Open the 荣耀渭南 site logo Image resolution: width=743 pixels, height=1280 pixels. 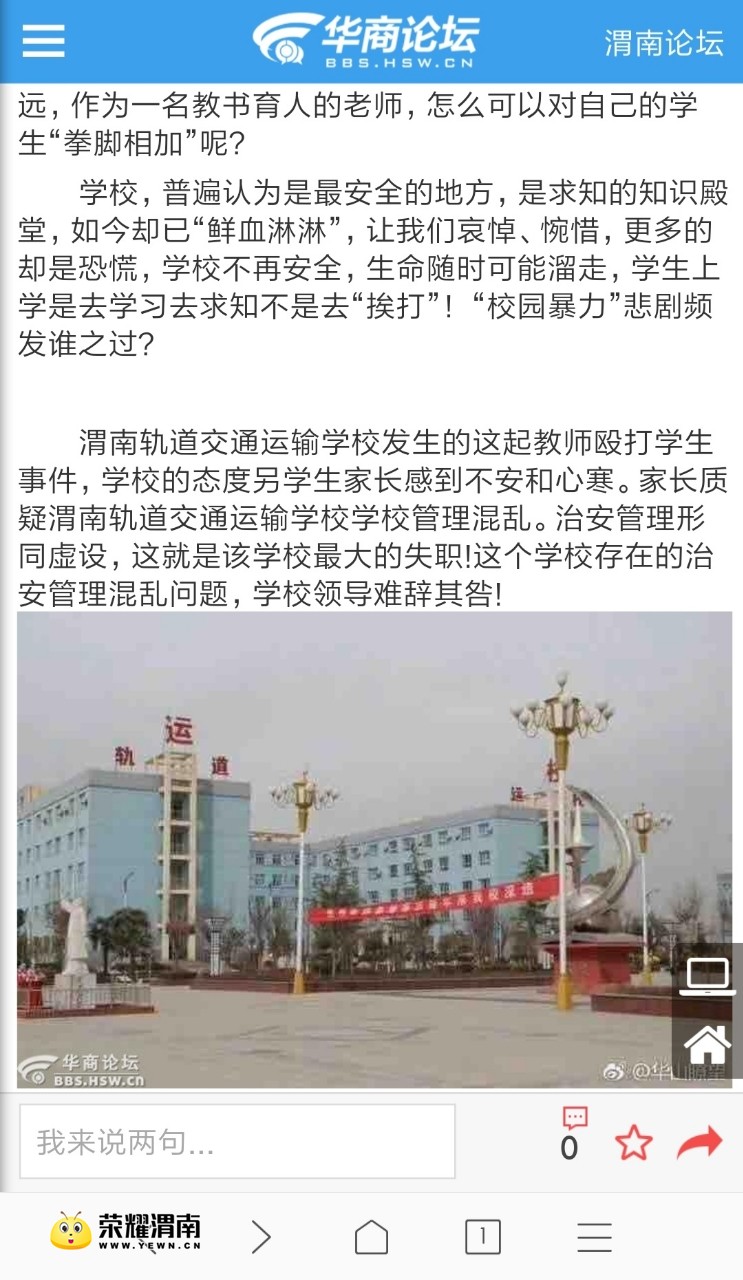pyautogui.click(x=126, y=1232)
